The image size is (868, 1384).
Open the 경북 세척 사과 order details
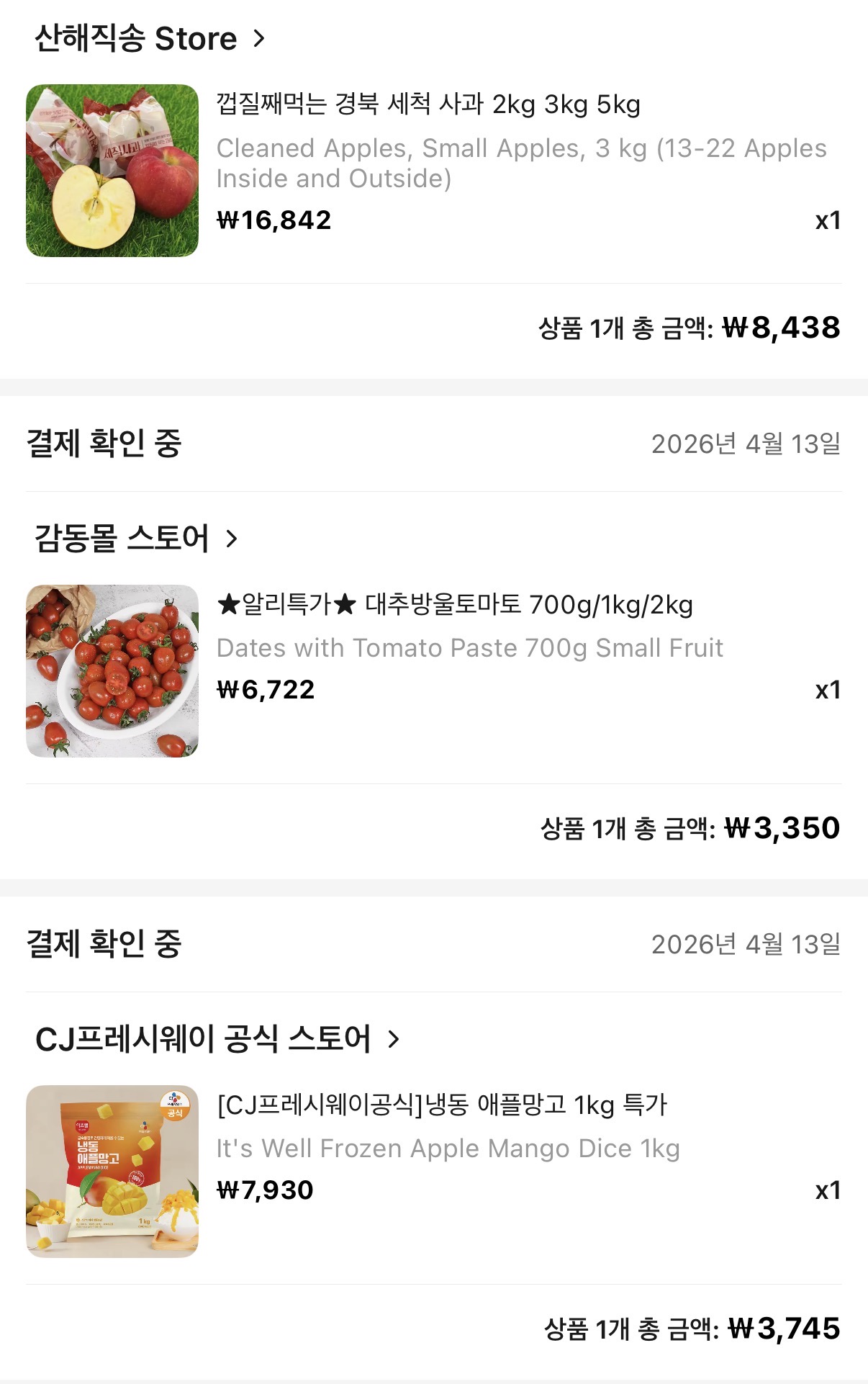[x=428, y=105]
